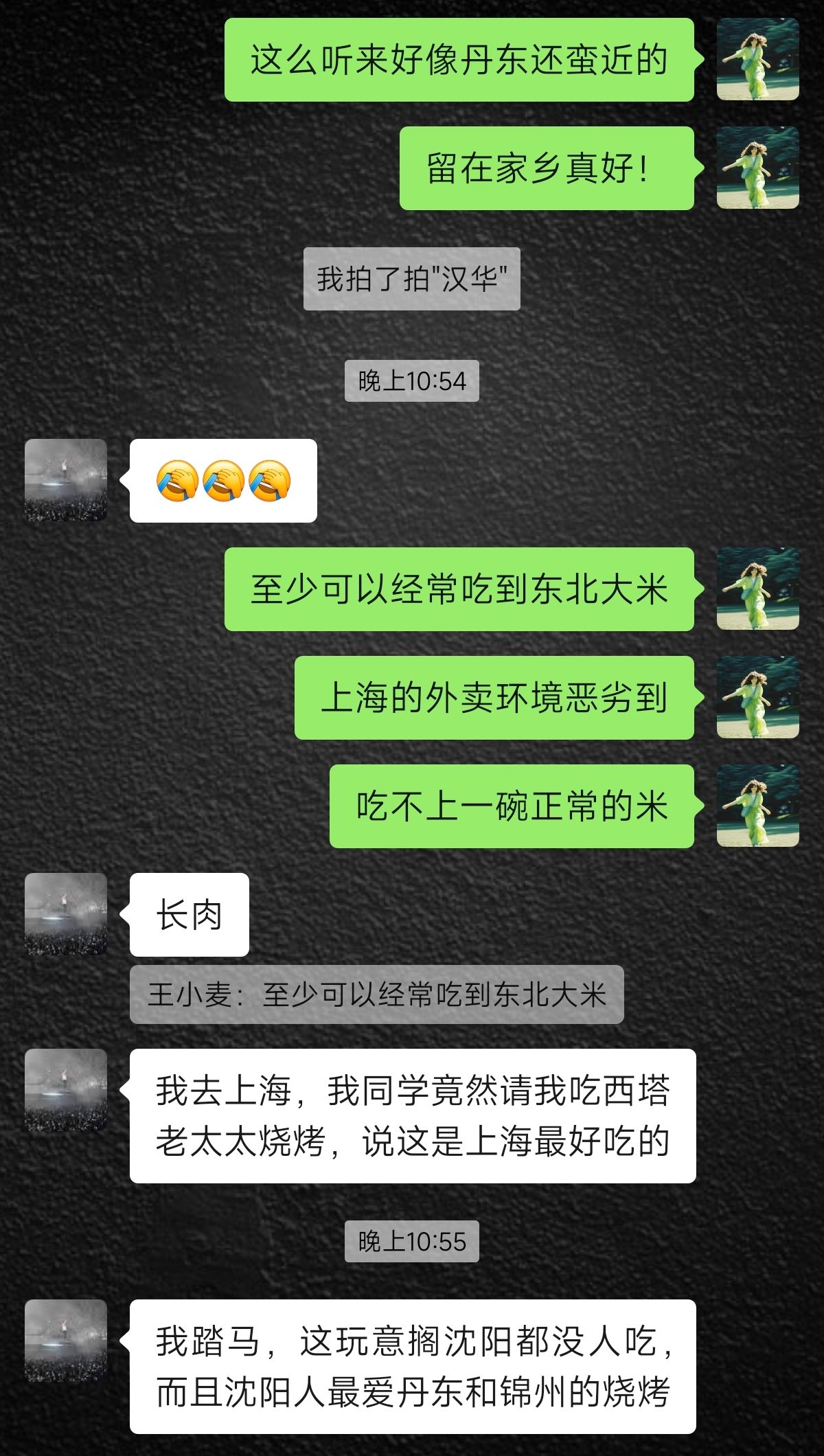
Task: Open contact avatar beside the crying emoji message
Action: (66, 480)
